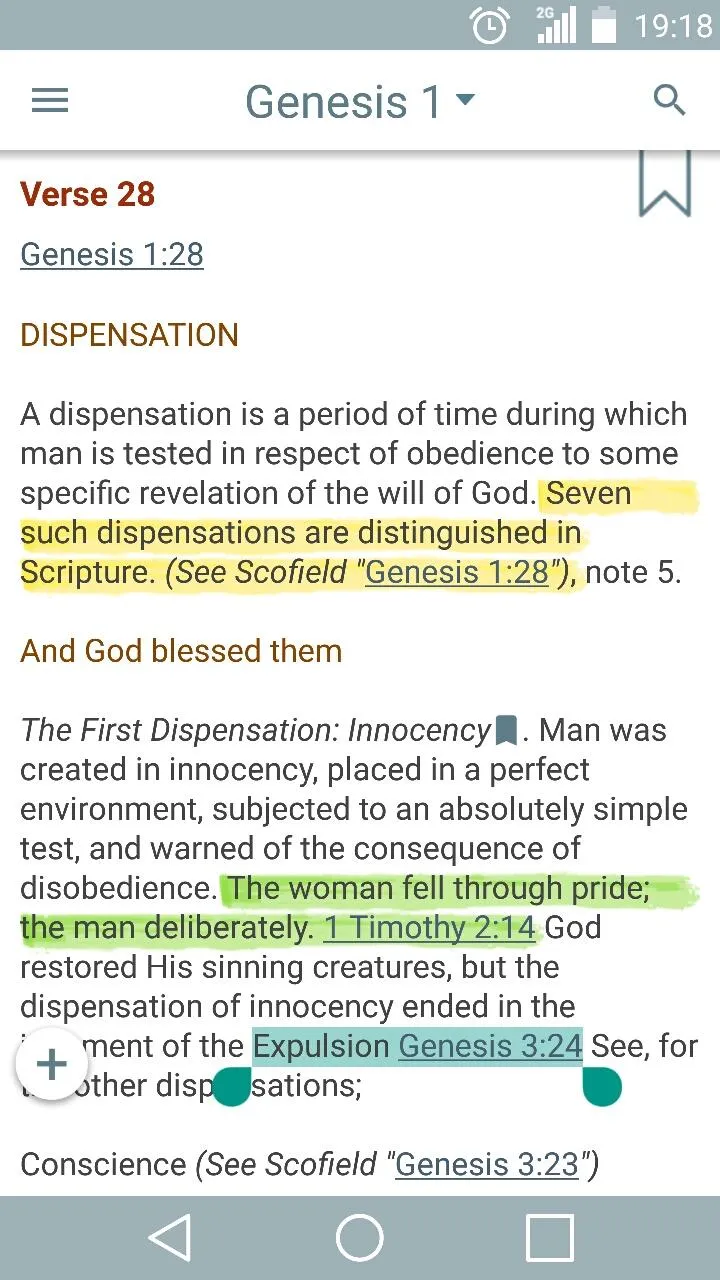720x1280 pixels.
Task: Open the Scofield "Genesis 3:23" link
Action: (487, 1164)
